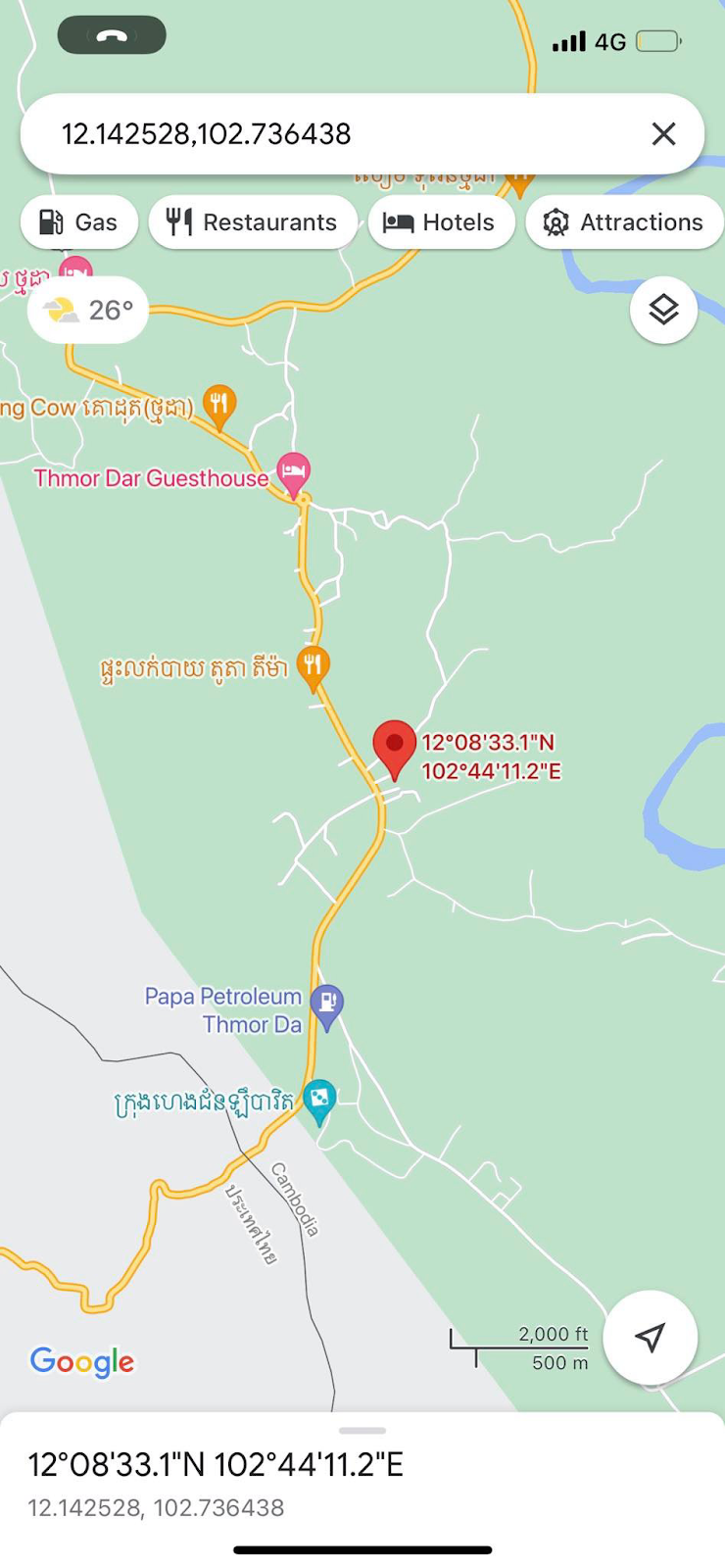Open the Thmor Dar Guesthouse map marker
Image resolution: width=725 pixels, height=1568 pixels.
[293, 472]
